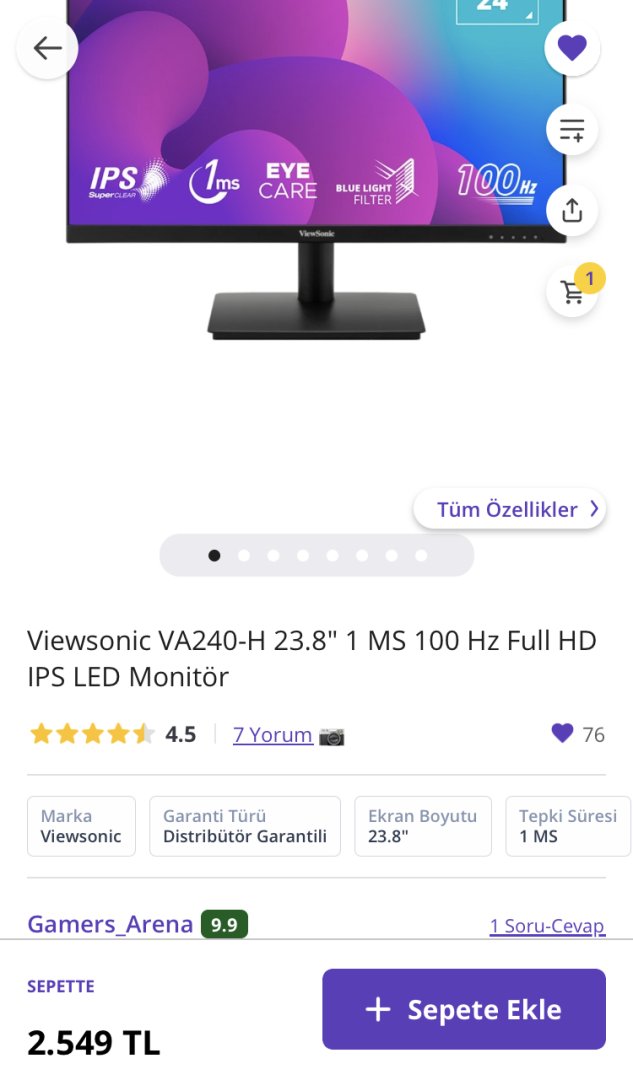Go back using the arrow button
The height and width of the screenshot is (1080, 633).
pyautogui.click(x=47, y=48)
